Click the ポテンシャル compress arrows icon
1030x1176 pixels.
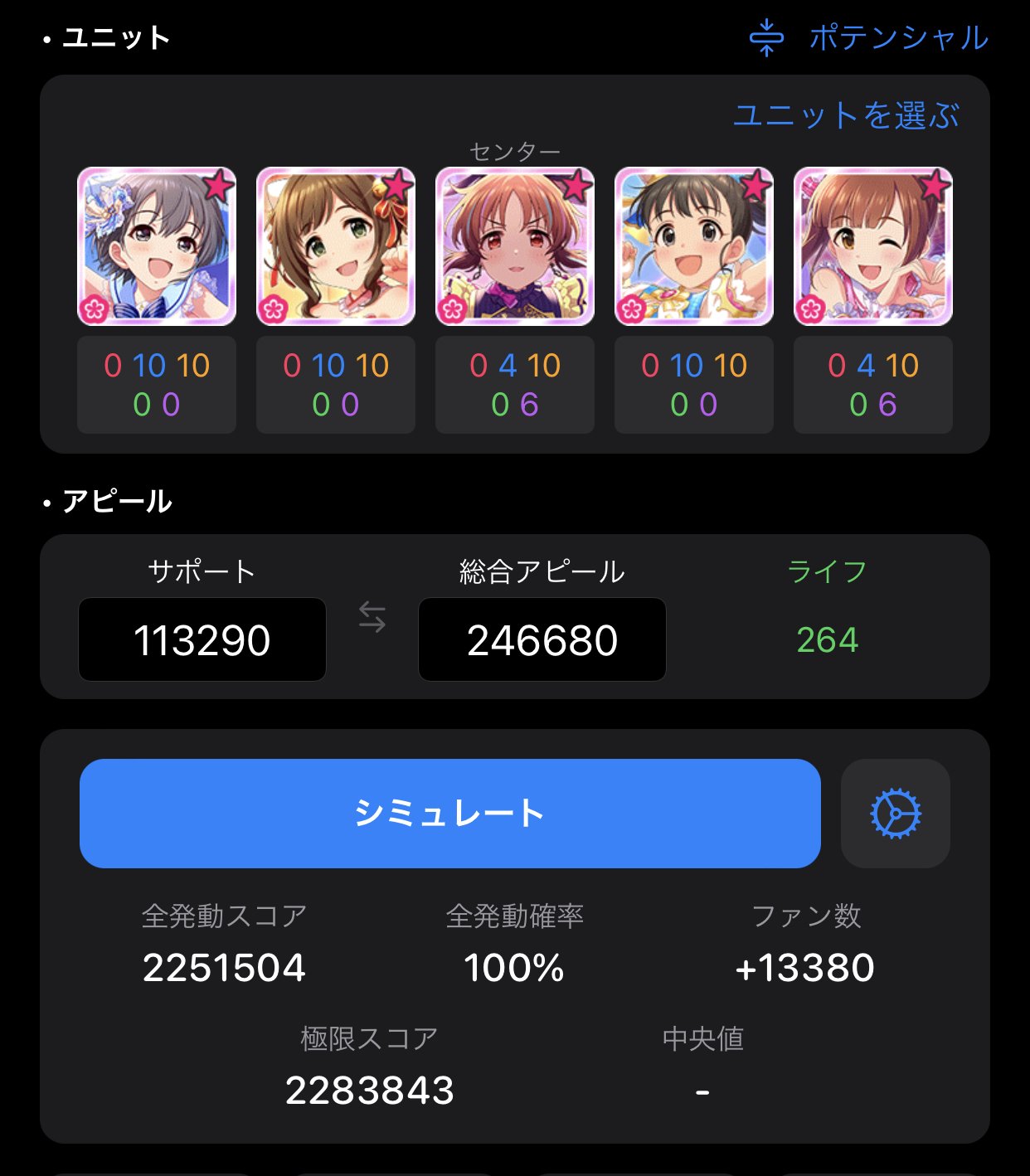click(767, 37)
